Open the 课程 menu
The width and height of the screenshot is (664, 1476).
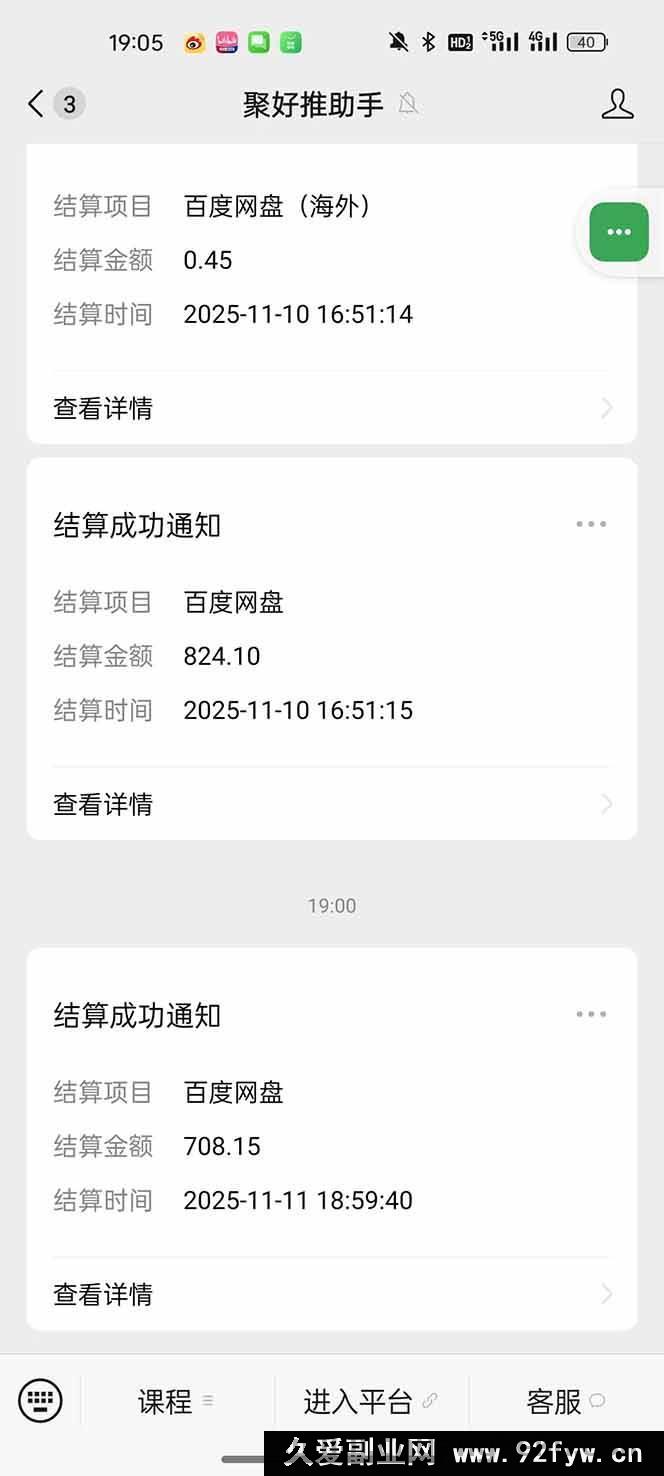point(175,1402)
